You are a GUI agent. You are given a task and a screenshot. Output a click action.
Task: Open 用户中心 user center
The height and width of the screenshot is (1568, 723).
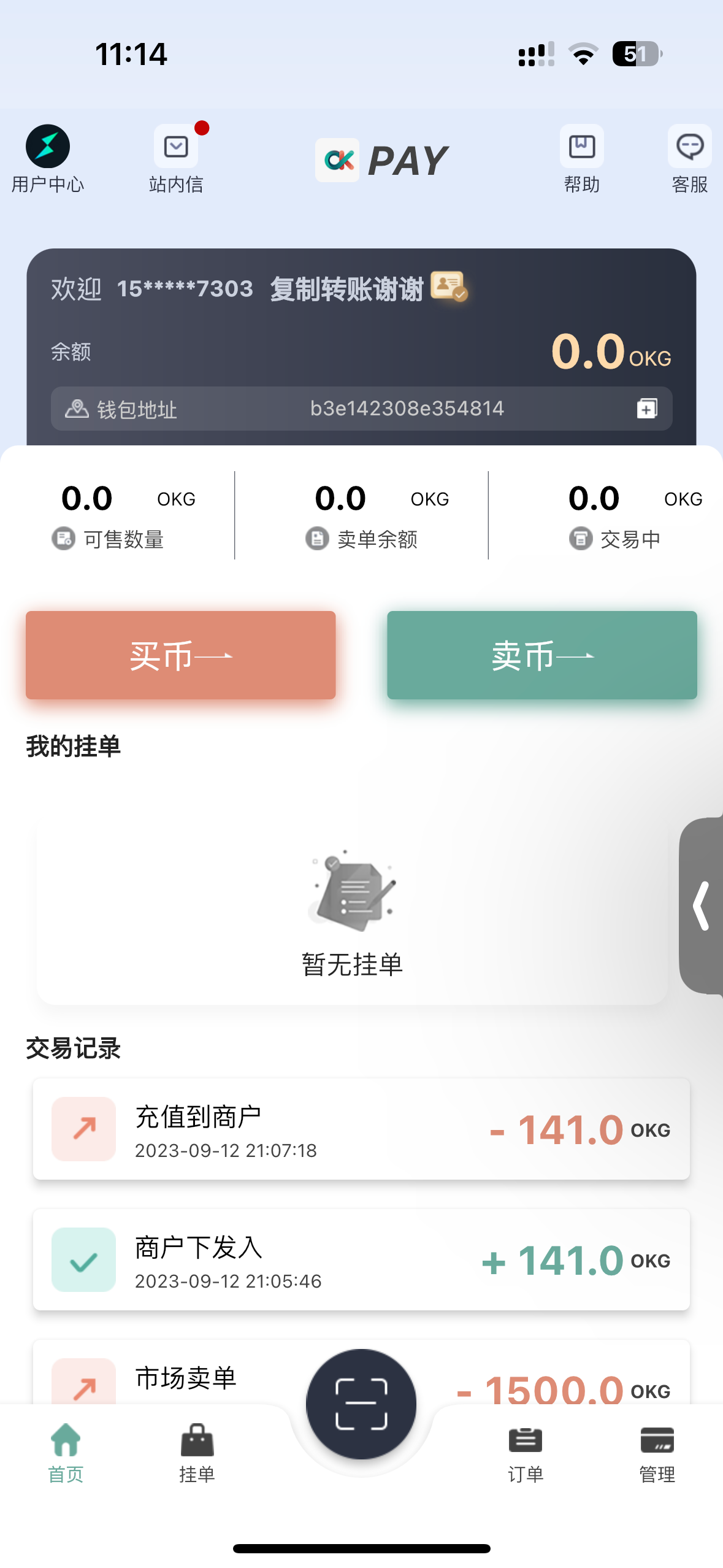(x=48, y=158)
